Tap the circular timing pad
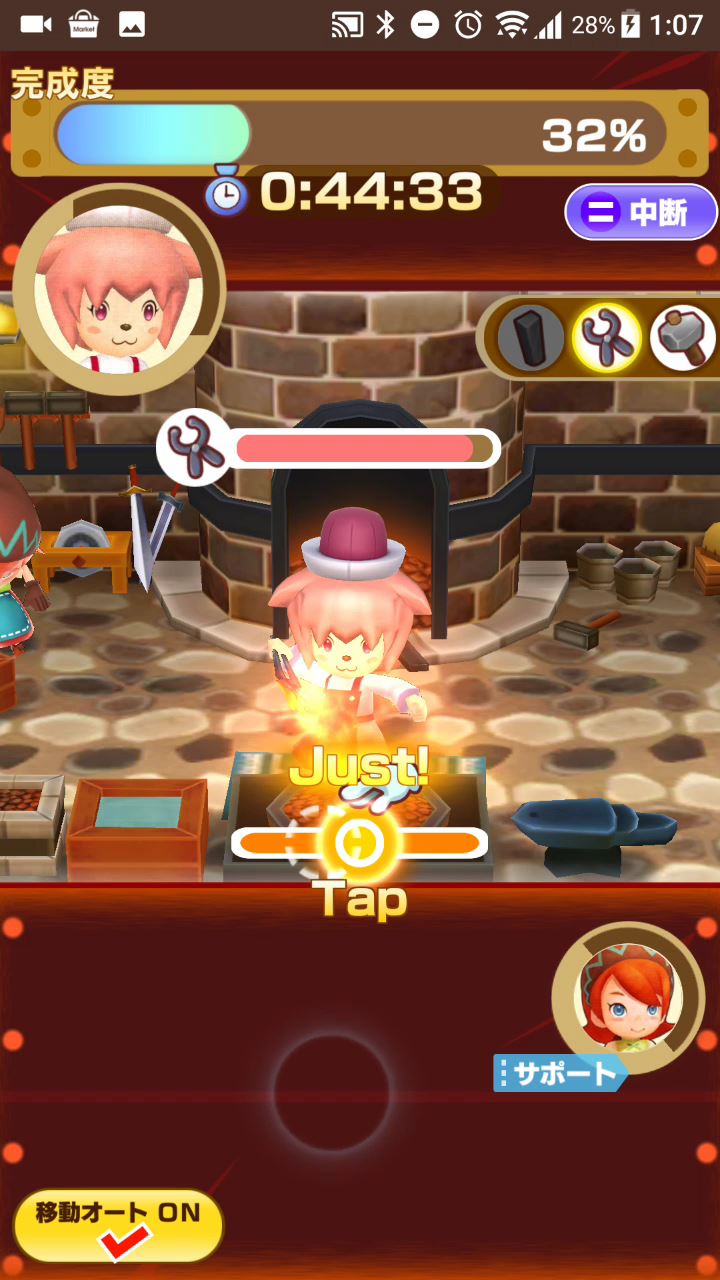The height and width of the screenshot is (1280, 720). pyautogui.click(x=332, y=1091)
